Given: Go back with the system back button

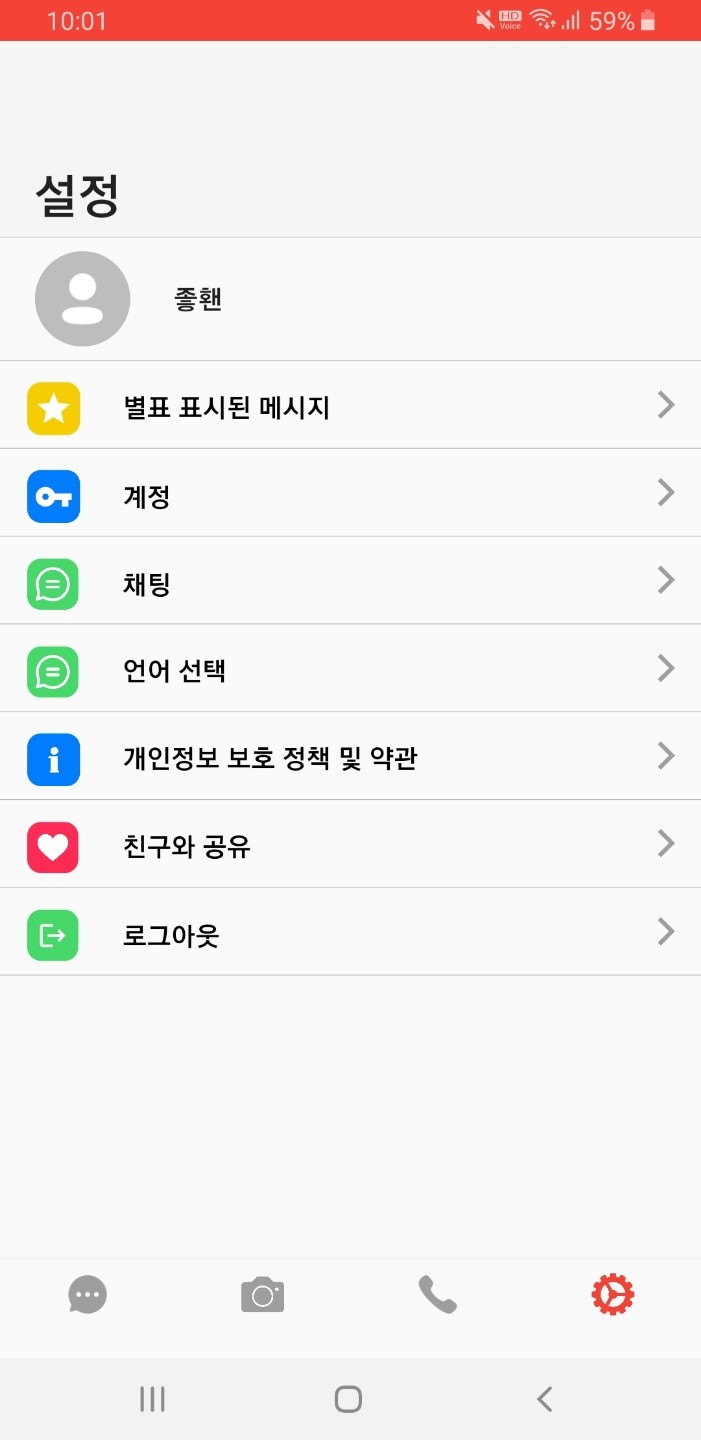Looking at the screenshot, I should click(x=544, y=1398).
